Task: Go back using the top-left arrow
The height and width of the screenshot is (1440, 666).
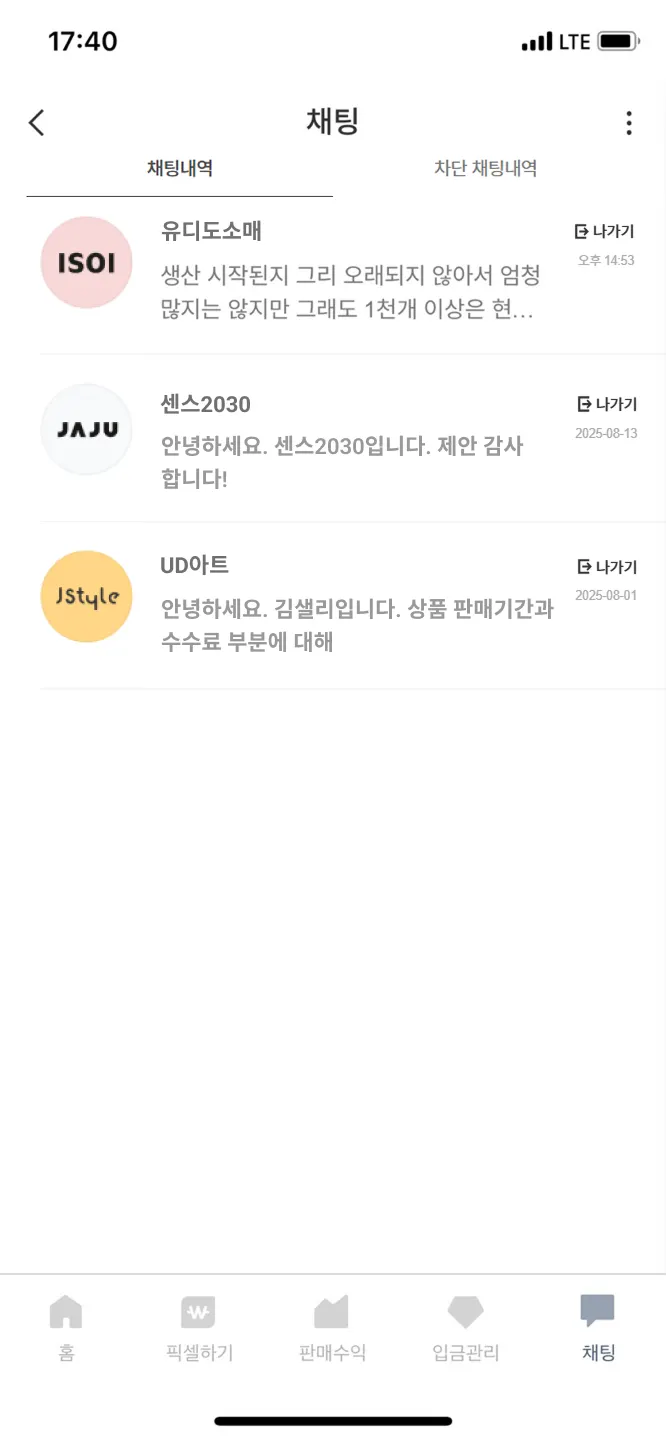Action: tap(37, 123)
